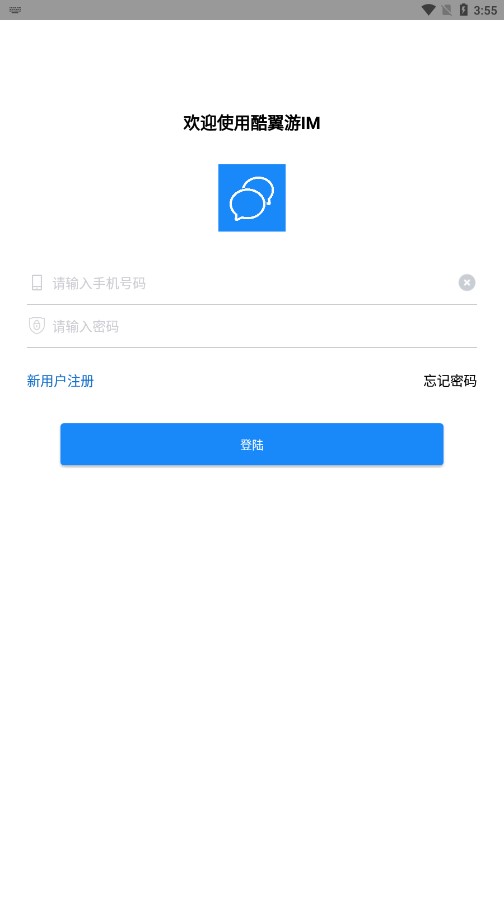The image size is (504, 897).
Task: Tap the 登陆 login button
Action: coord(252,444)
